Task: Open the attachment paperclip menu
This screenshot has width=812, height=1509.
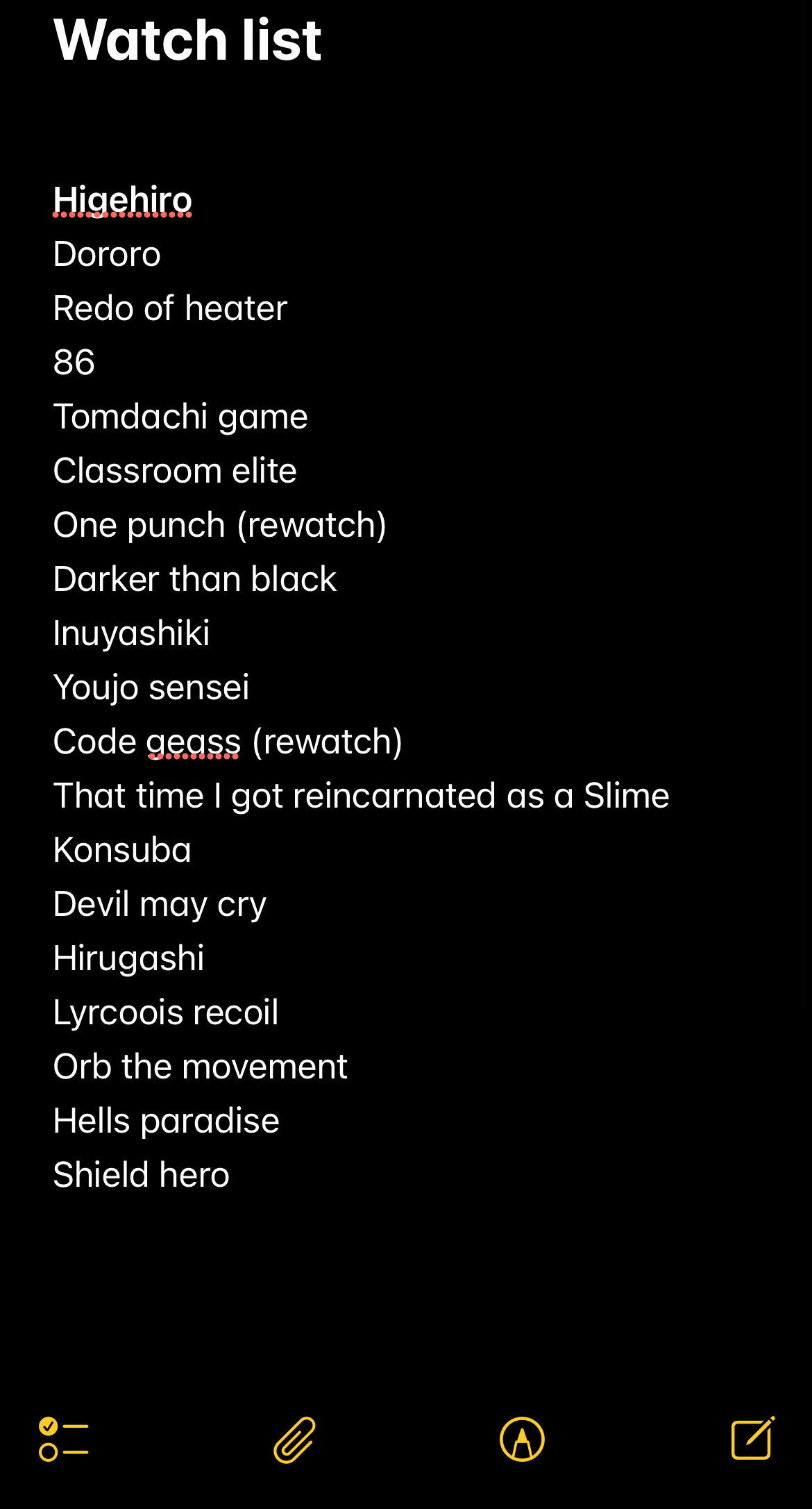Action: (294, 1440)
